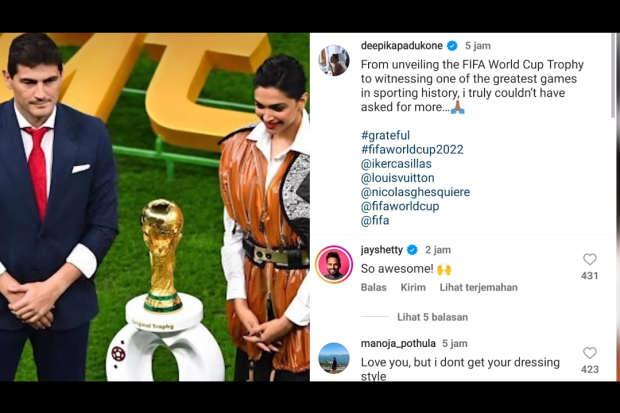
Task: Tap Lihat terjemahan for jayshetty's comment
Action: pos(478,288)
